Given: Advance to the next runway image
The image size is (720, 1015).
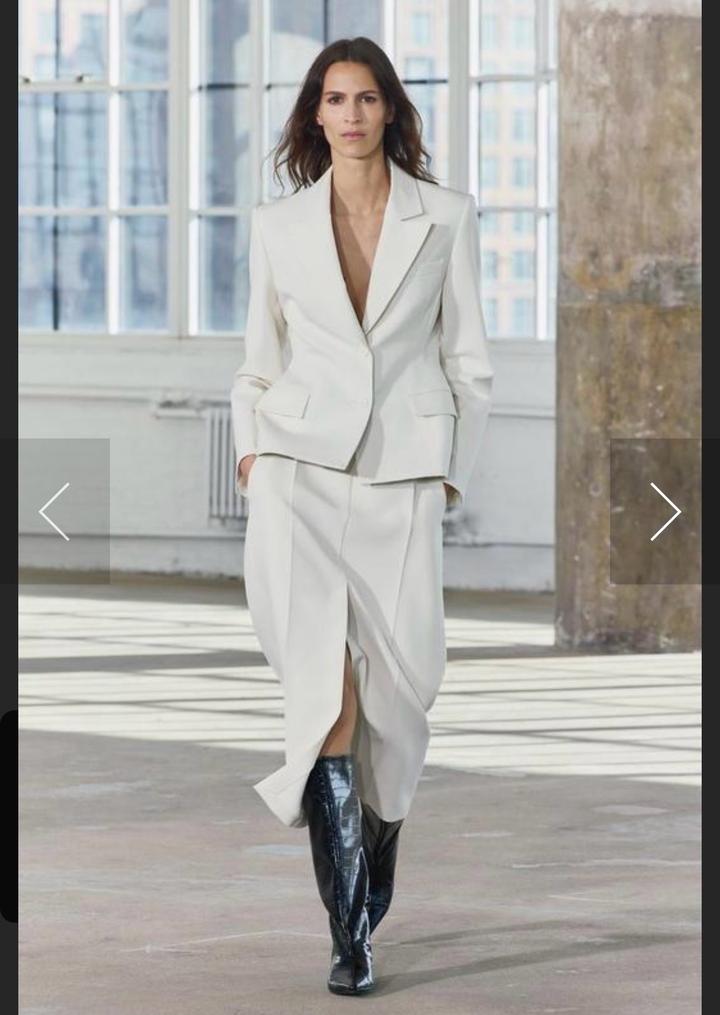Looking at the screenshot, I should (x=664, y=511).
